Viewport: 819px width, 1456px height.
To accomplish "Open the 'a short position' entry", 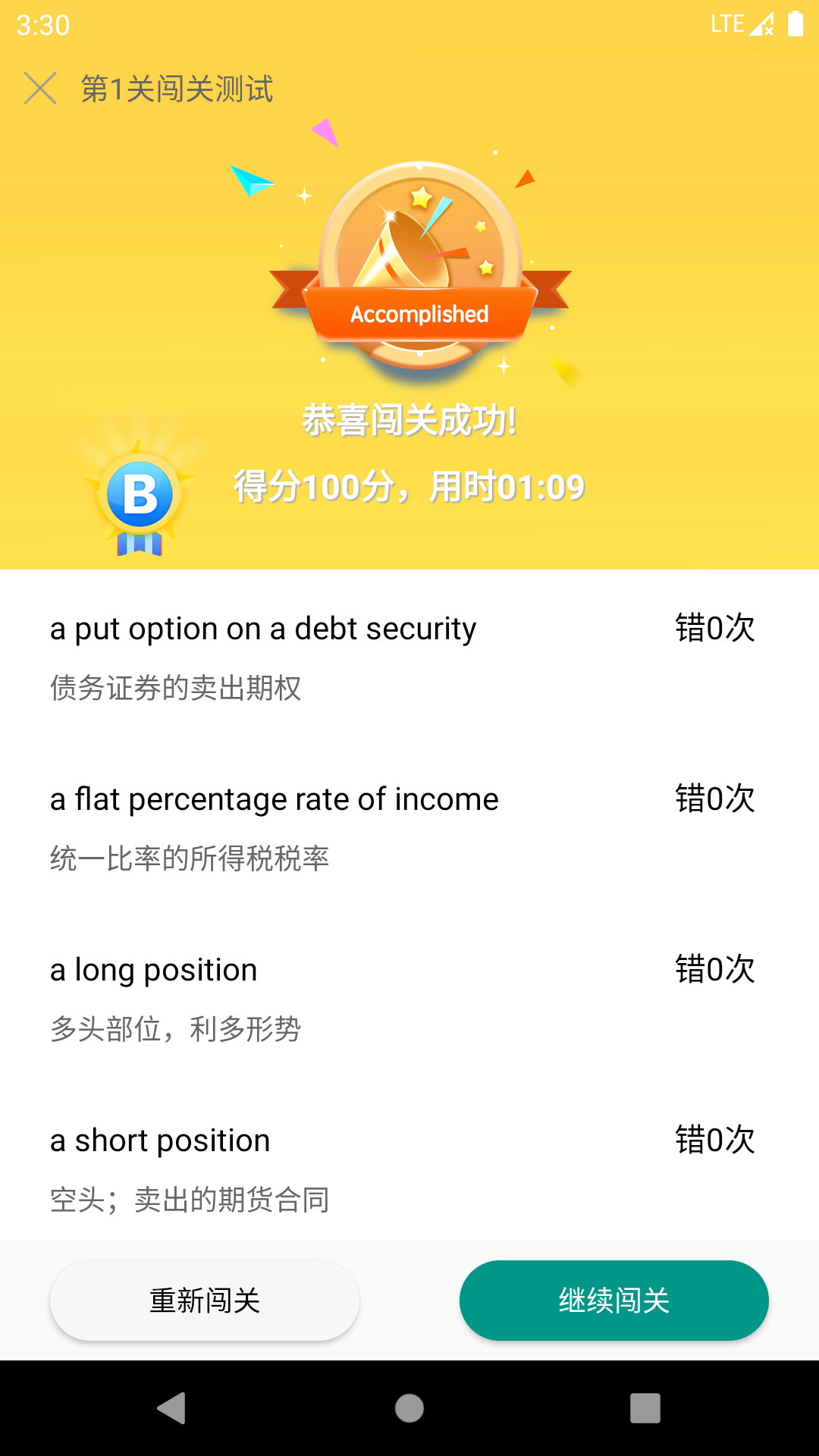I will pyautogui.click(x=409, y=1168).
